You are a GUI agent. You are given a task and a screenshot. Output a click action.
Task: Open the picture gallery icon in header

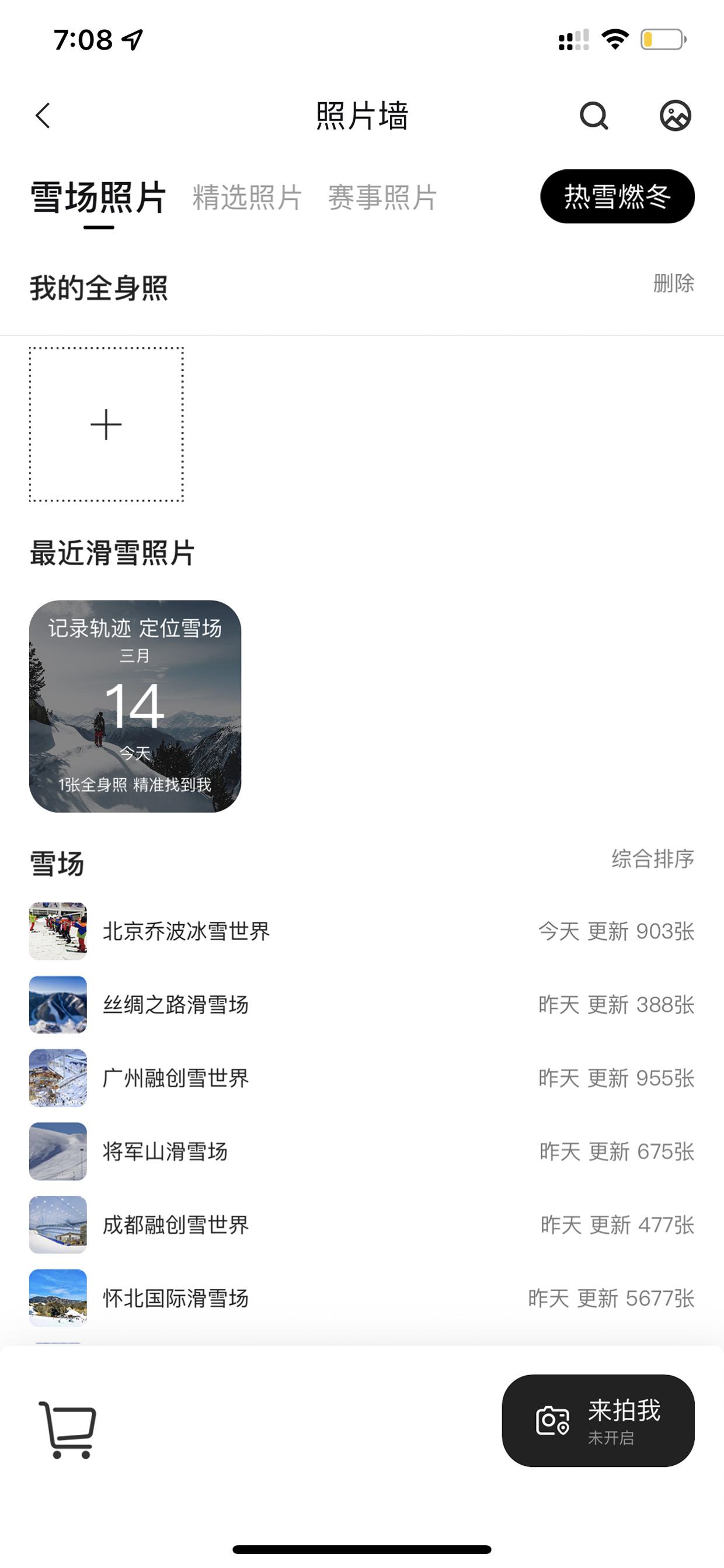click(x=676, y=116)
